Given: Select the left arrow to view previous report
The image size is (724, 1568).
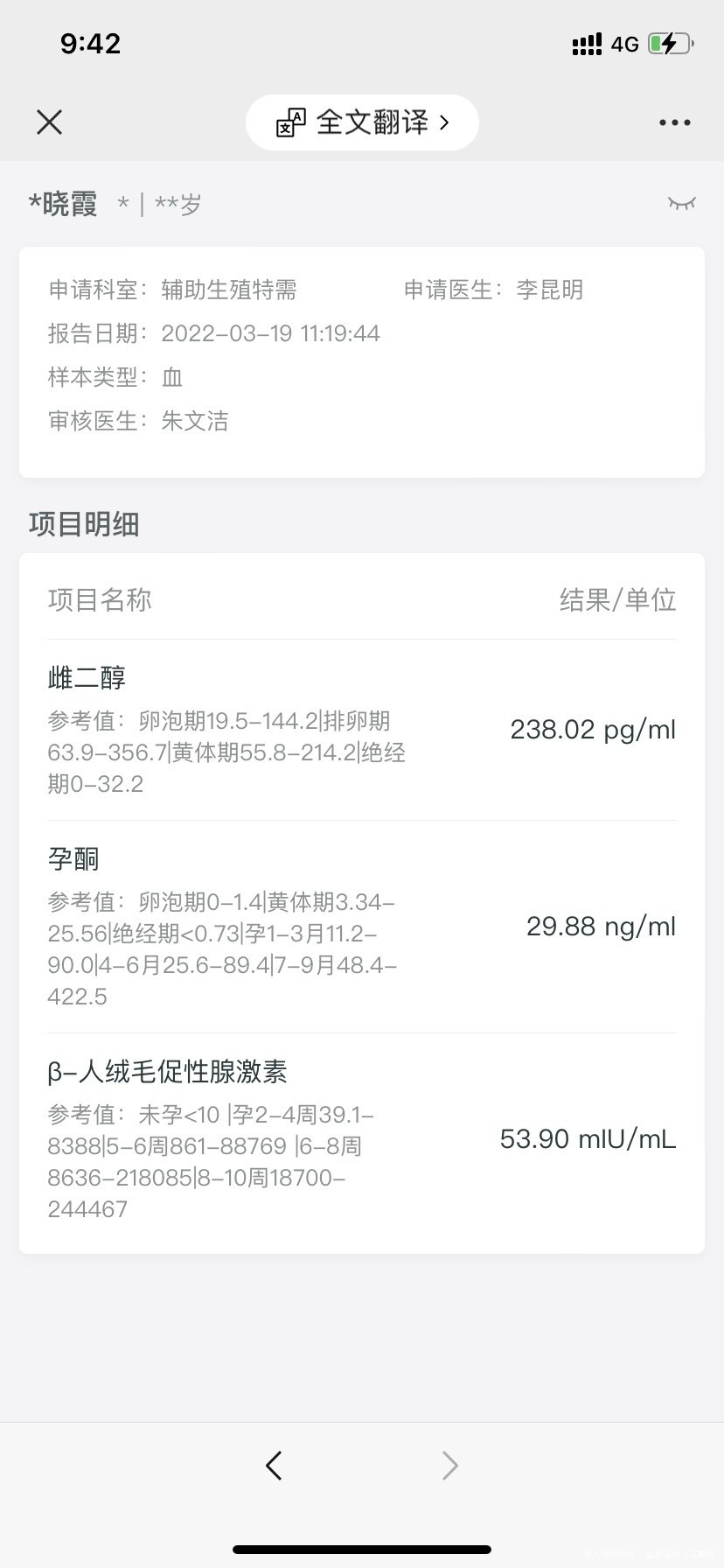Looking at the screenshot, I should pyautogui.click(x=274, y=1465).
